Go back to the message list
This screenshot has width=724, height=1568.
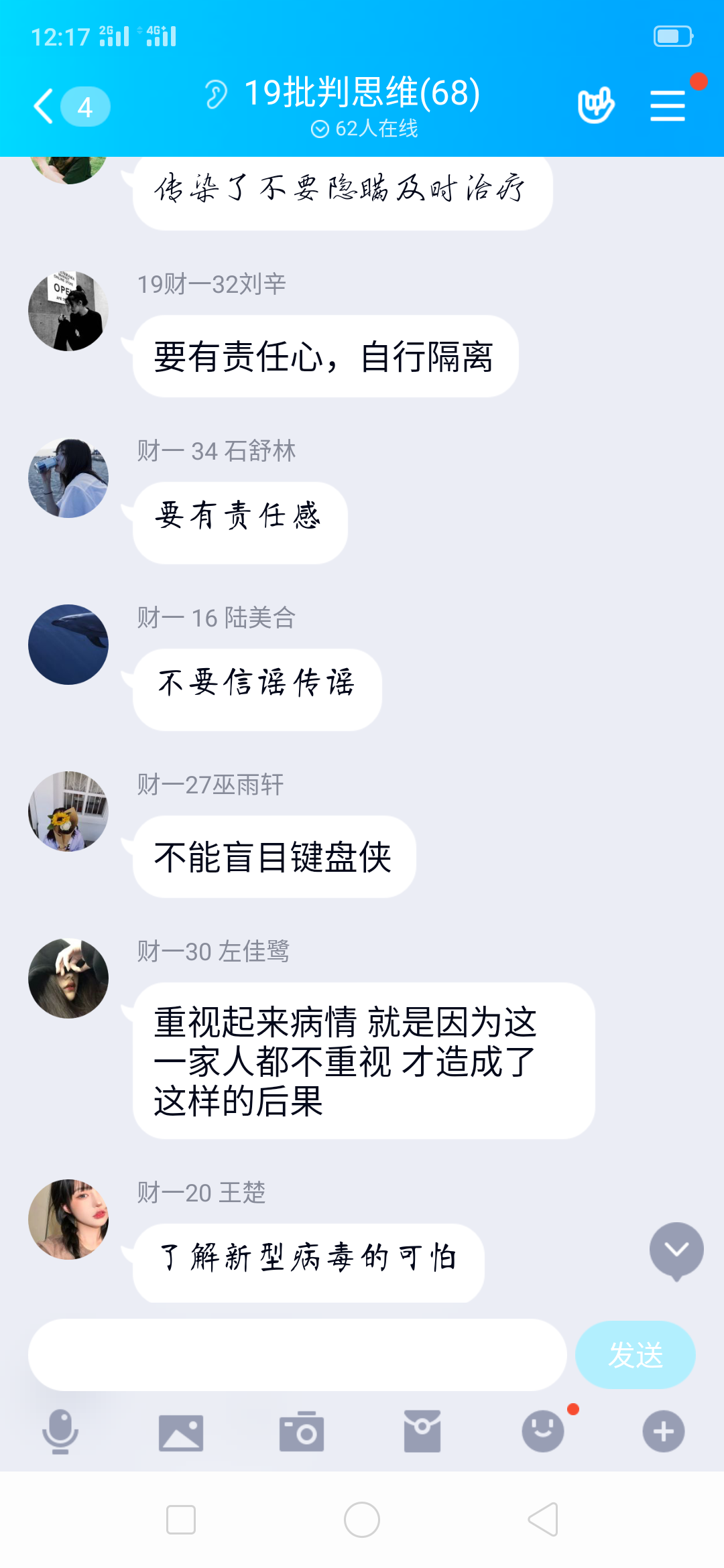coord(46,107)
